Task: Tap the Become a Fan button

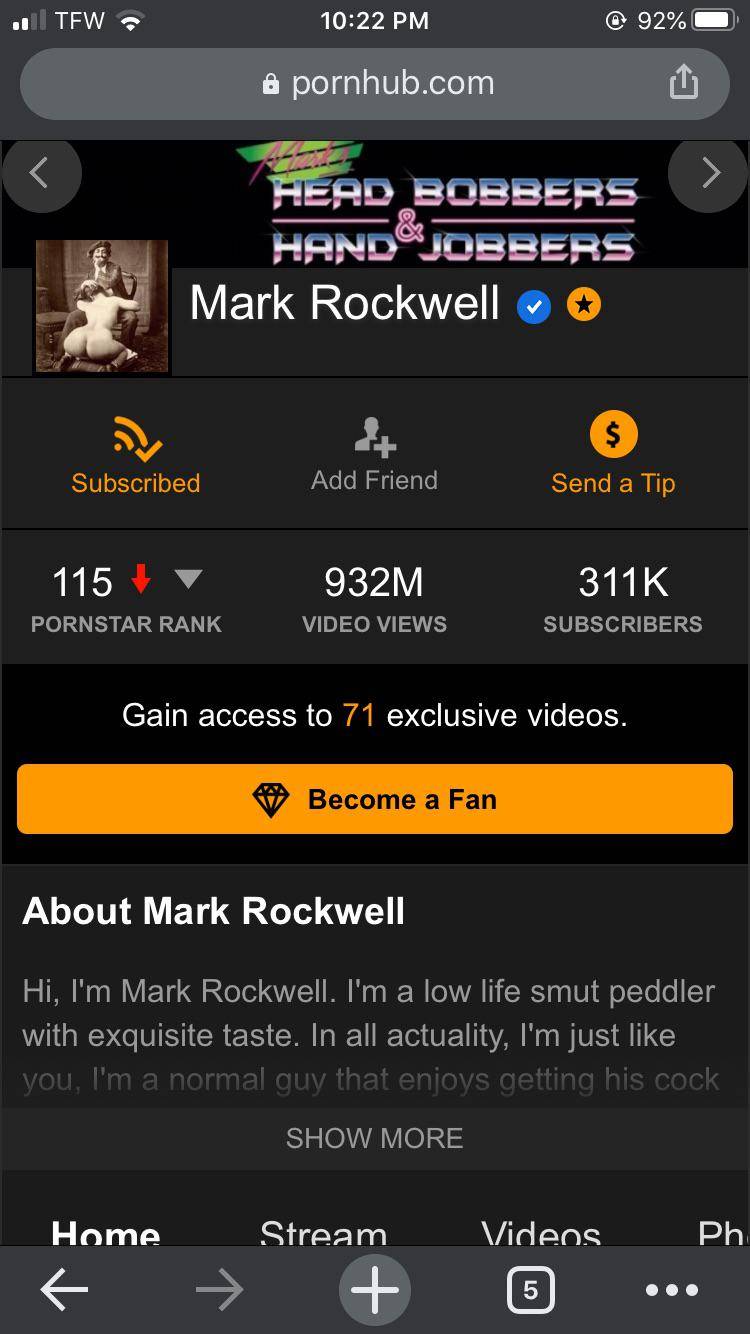Action: coord(375,799)
